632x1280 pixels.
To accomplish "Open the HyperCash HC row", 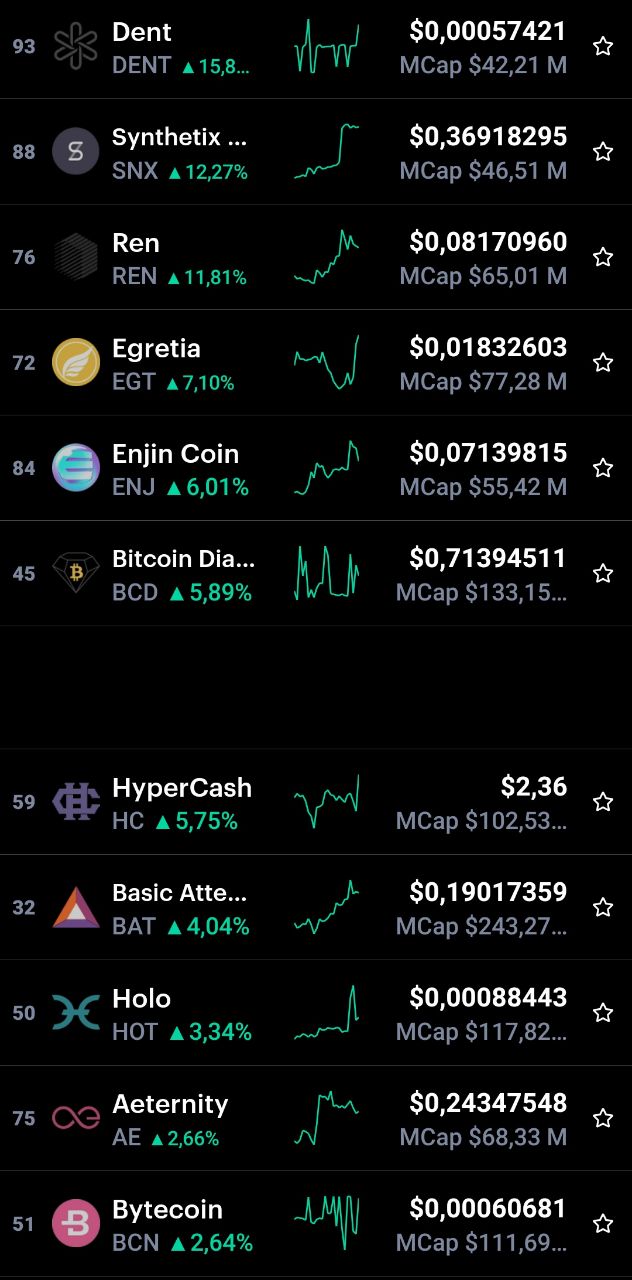I will coord(316,802).
